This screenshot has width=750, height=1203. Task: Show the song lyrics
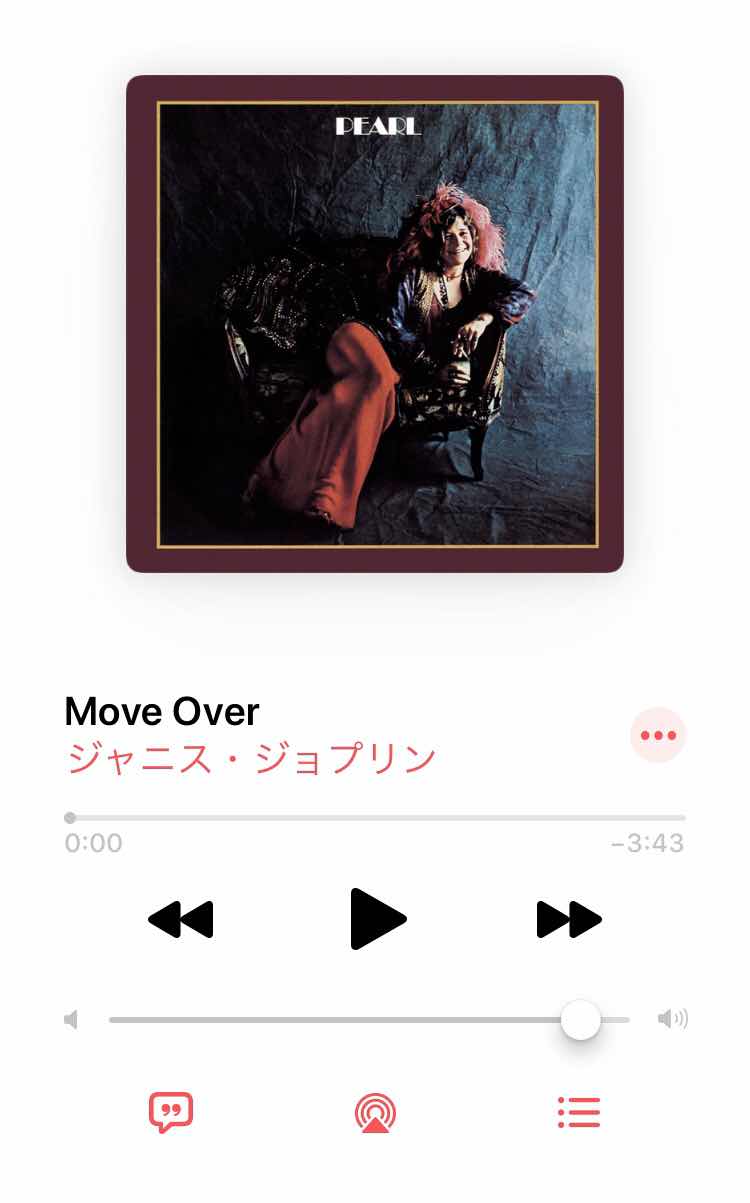pyautogui.click(x=171, y=1112)
